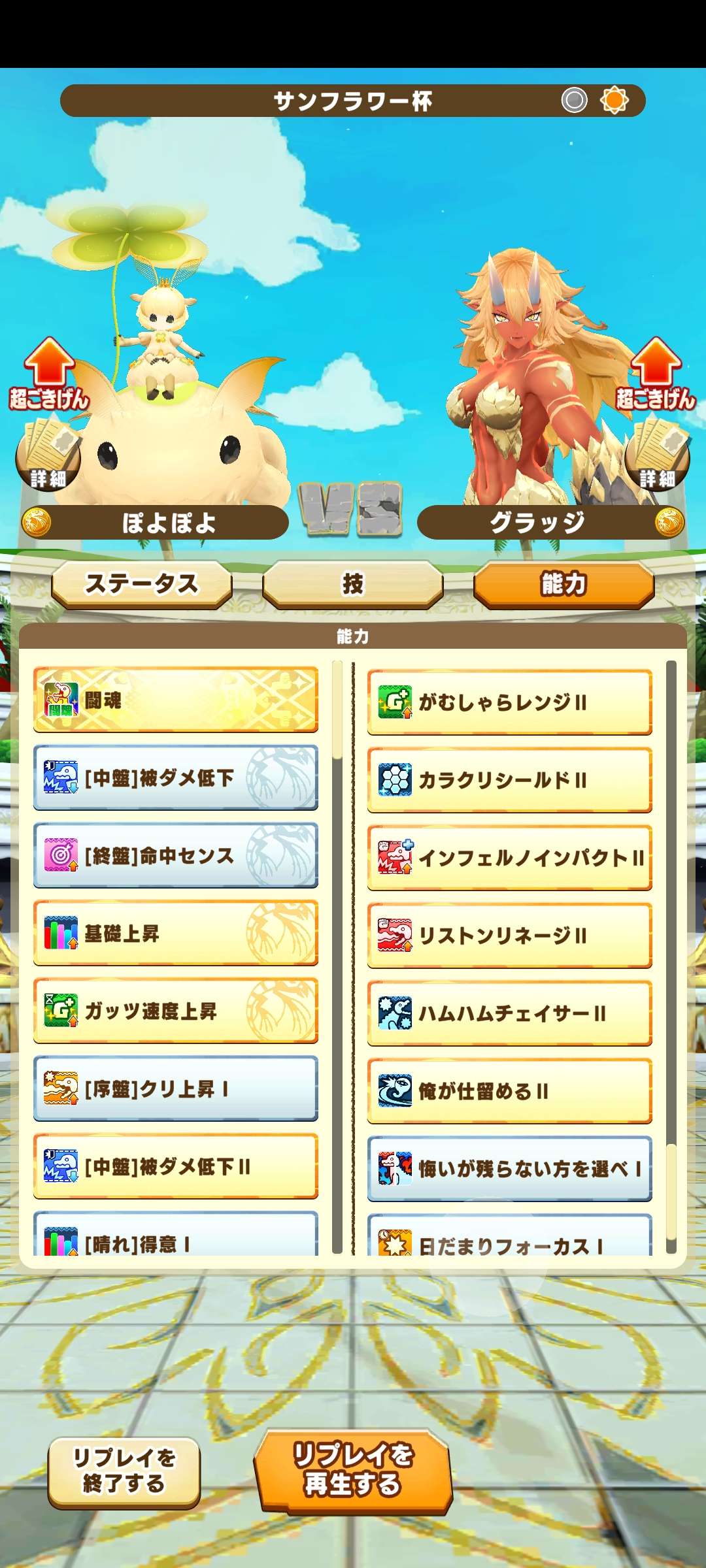
Task: Select the カラクリシールドⅡ ability
Action: 510,780
